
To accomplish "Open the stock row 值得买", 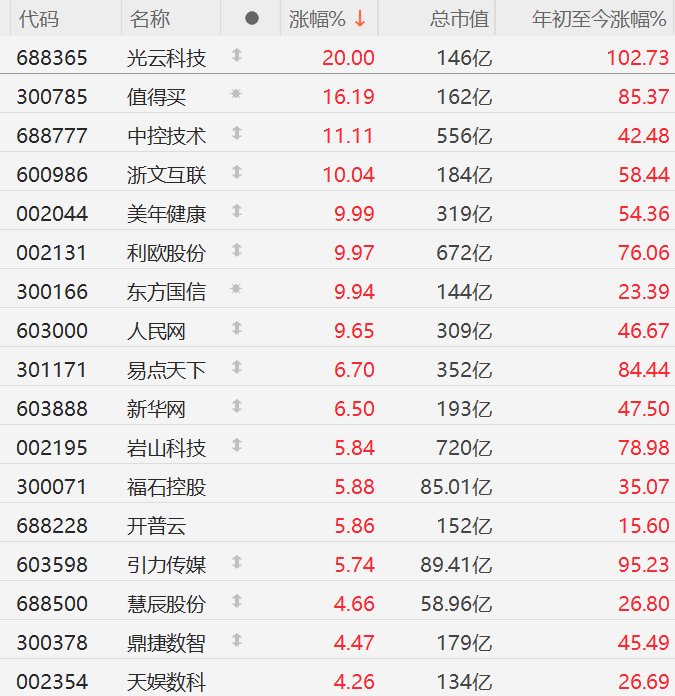I will 158,97.
